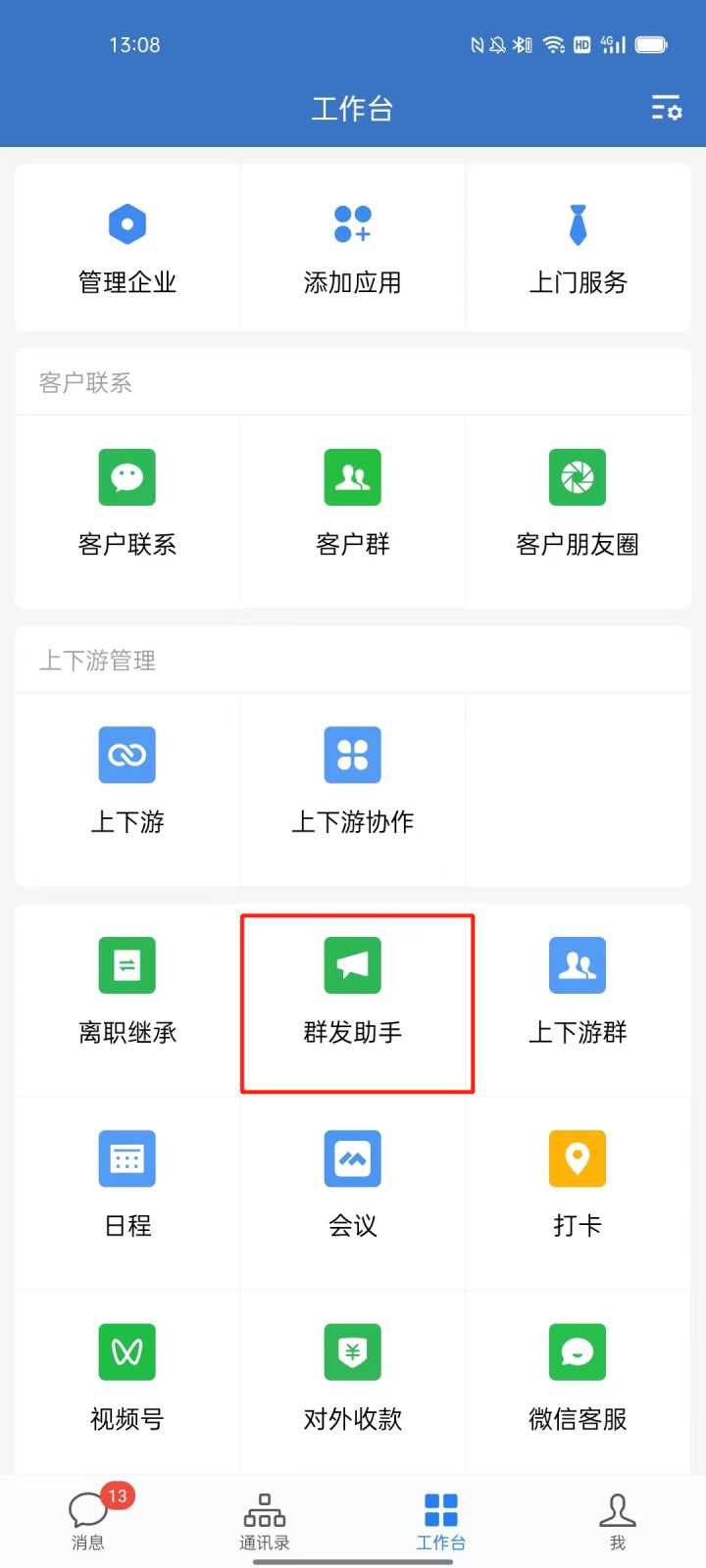
Task: Open 管理企业
Action: (x=127, y=247)
